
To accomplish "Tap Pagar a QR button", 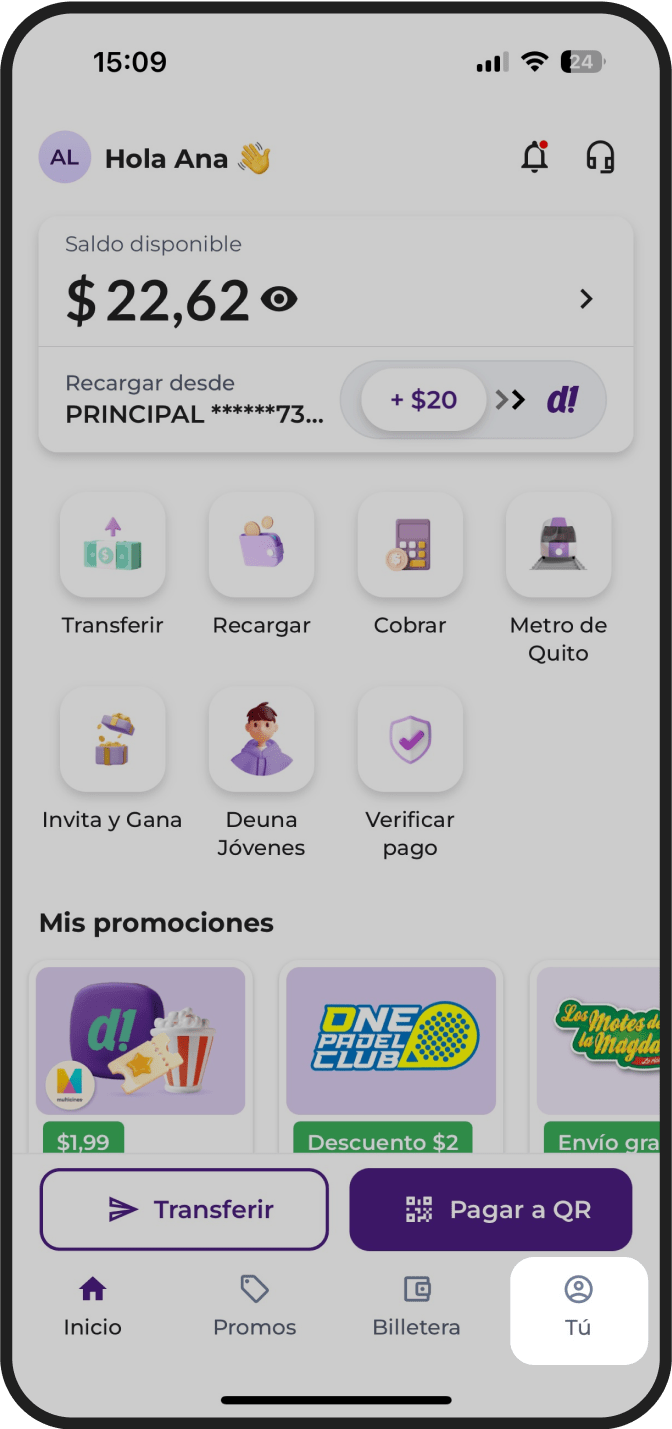I will (x=491, y=1210).
